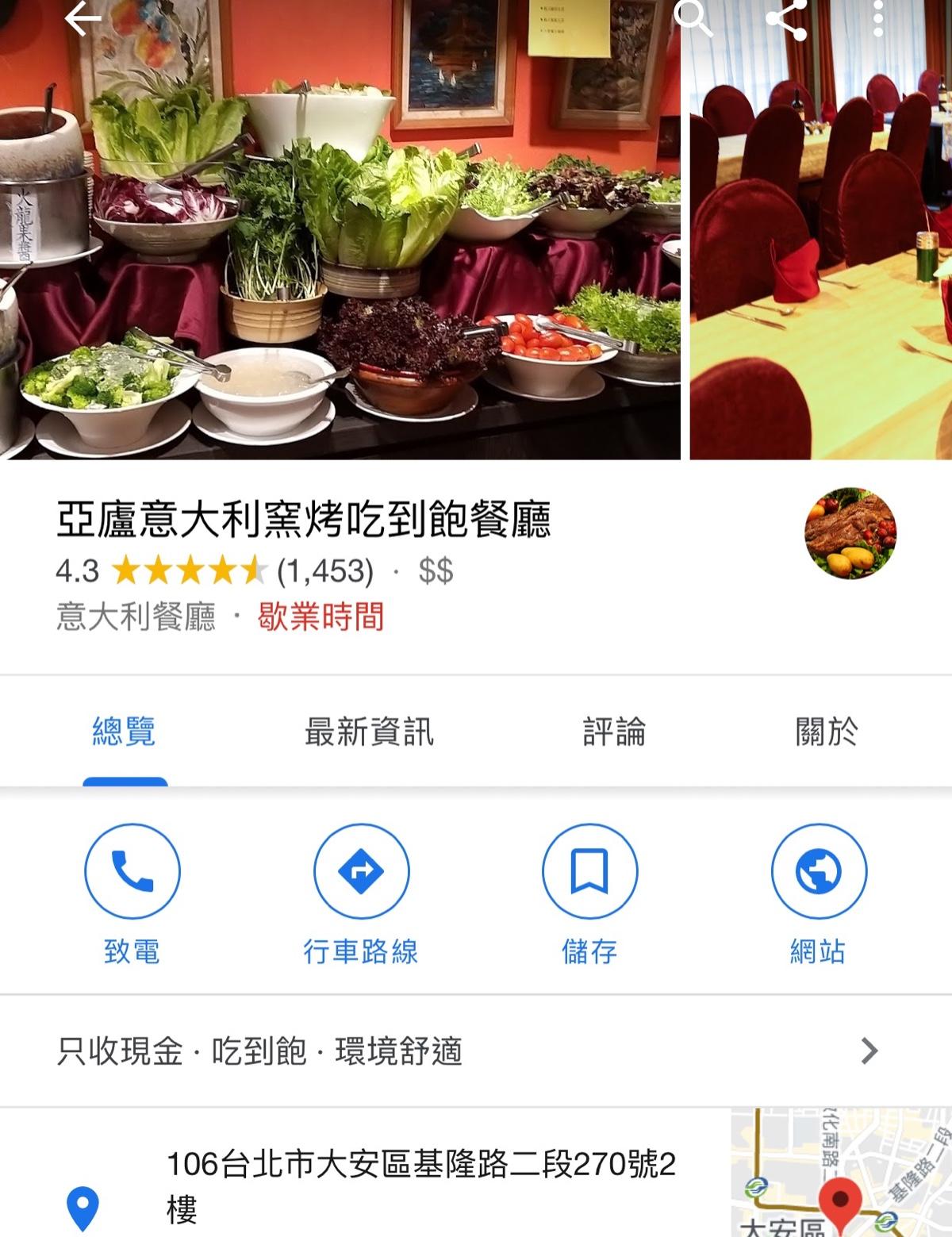Image resolution: width=952 pixels, height=1237 pixels.
Task: Tap the round steak profile photo
Action: (x=850, y=533)
